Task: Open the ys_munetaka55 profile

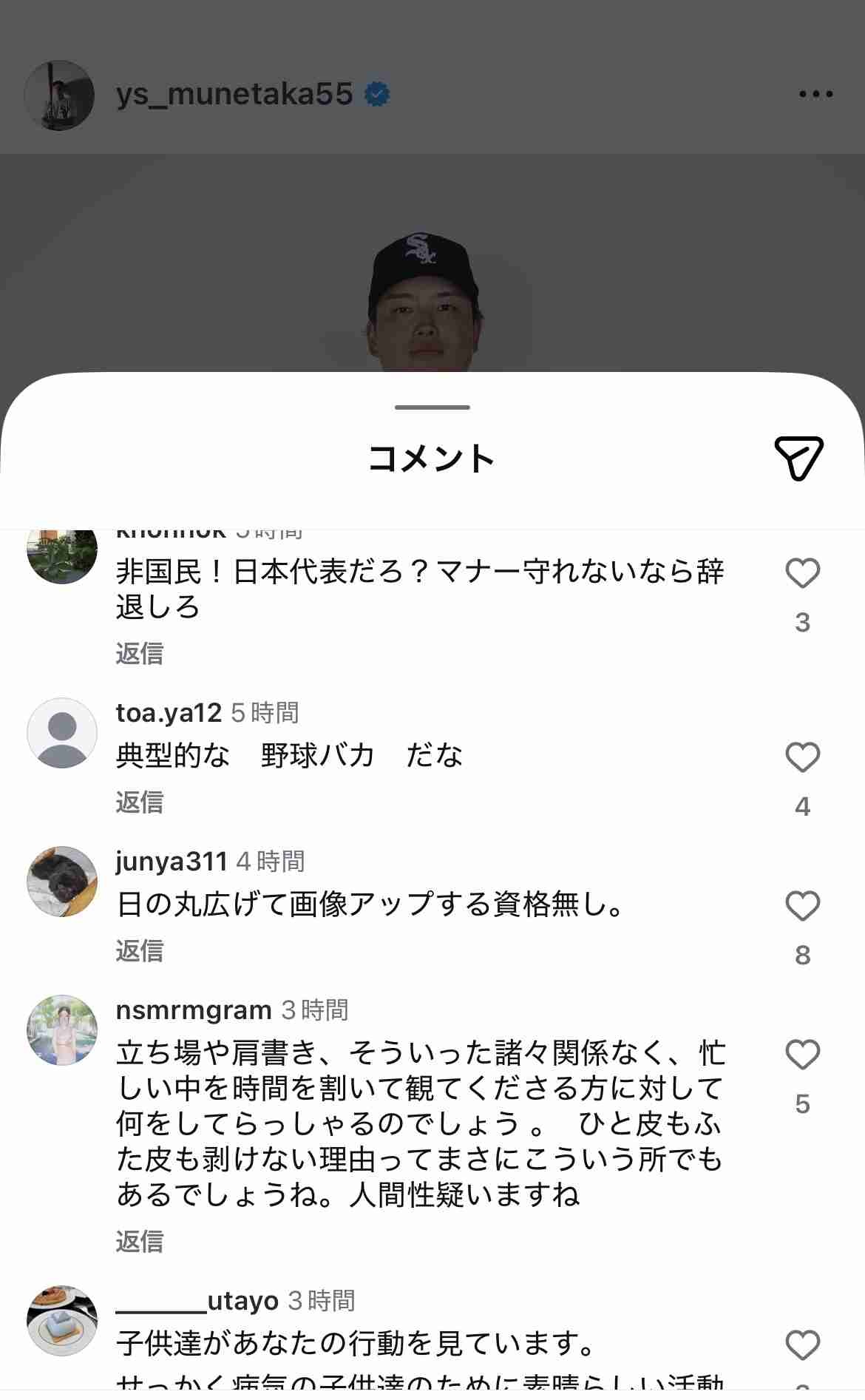Action: pyautogui.click(x=234, y=95)
